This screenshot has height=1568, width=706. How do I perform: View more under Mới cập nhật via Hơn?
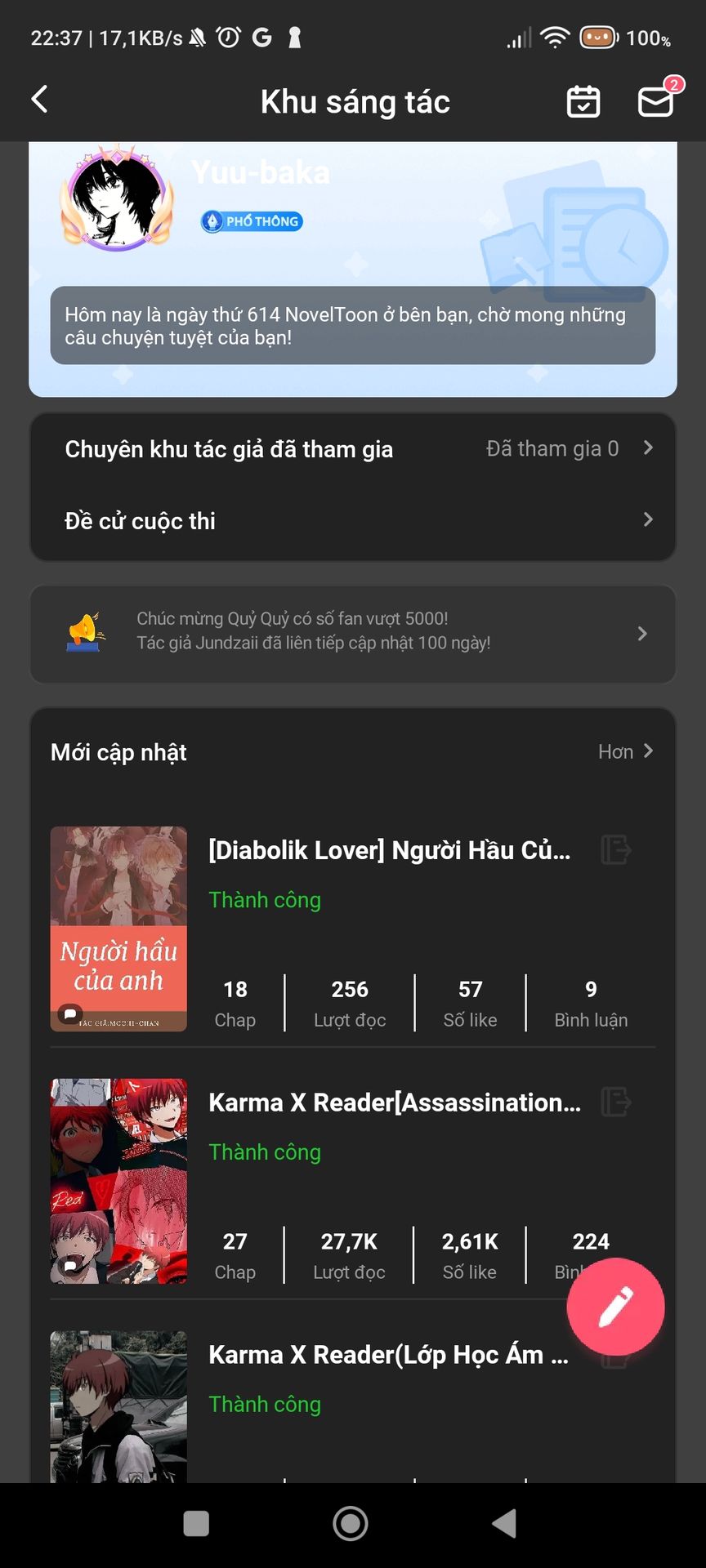pyautogui.click(x=625, y=751)
